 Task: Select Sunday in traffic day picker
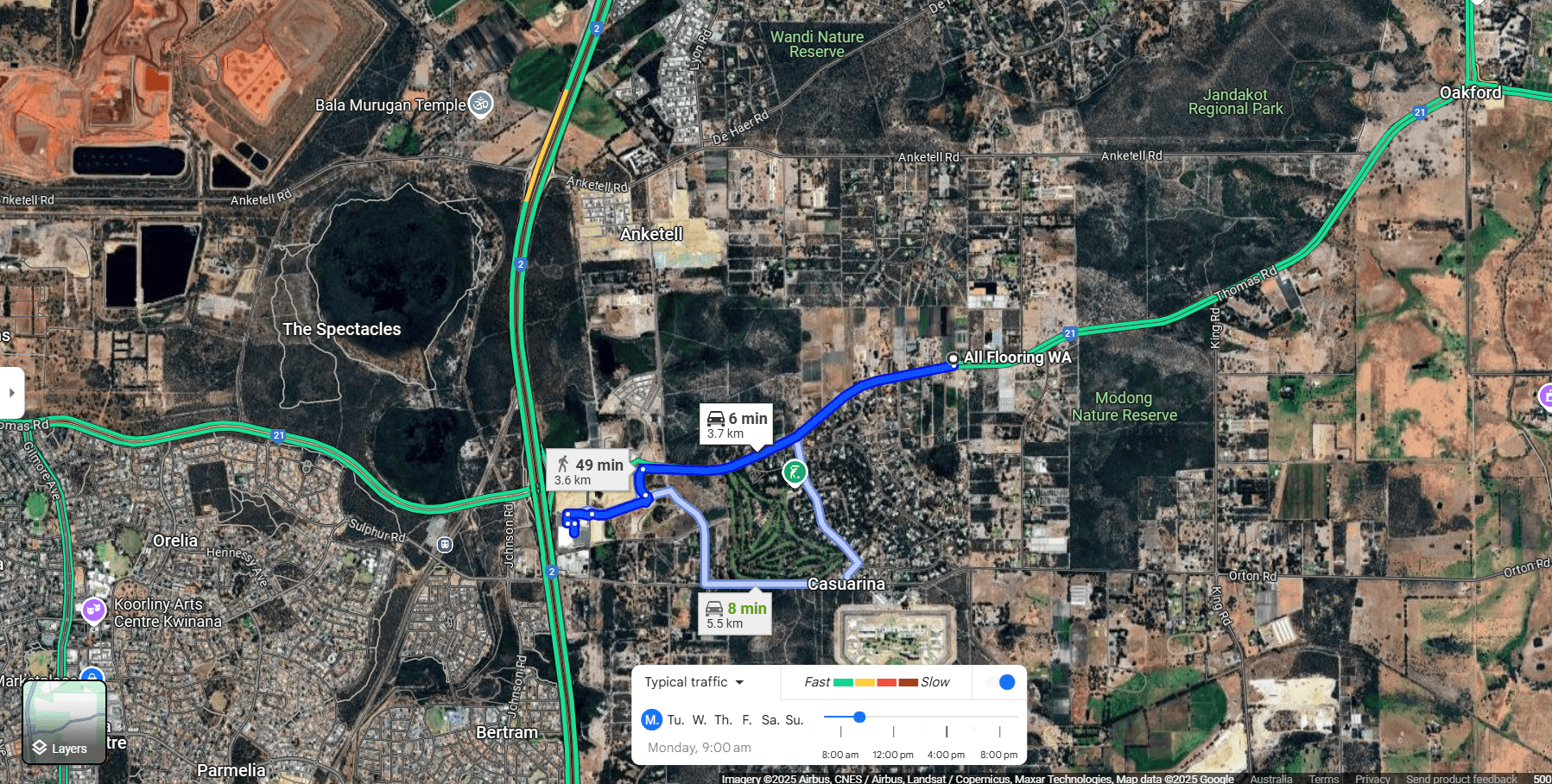[795, 720]
